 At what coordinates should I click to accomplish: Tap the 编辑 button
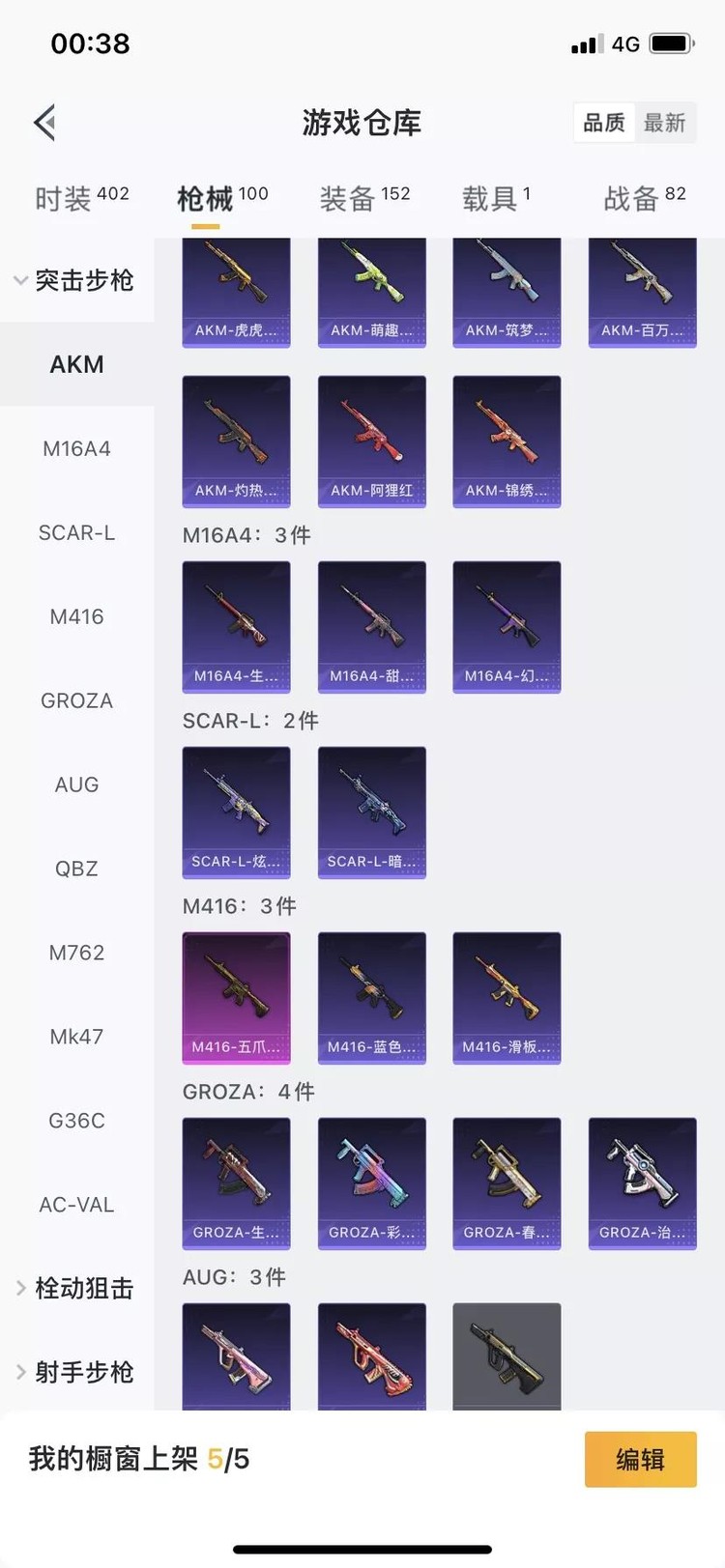pos(640,1459)
